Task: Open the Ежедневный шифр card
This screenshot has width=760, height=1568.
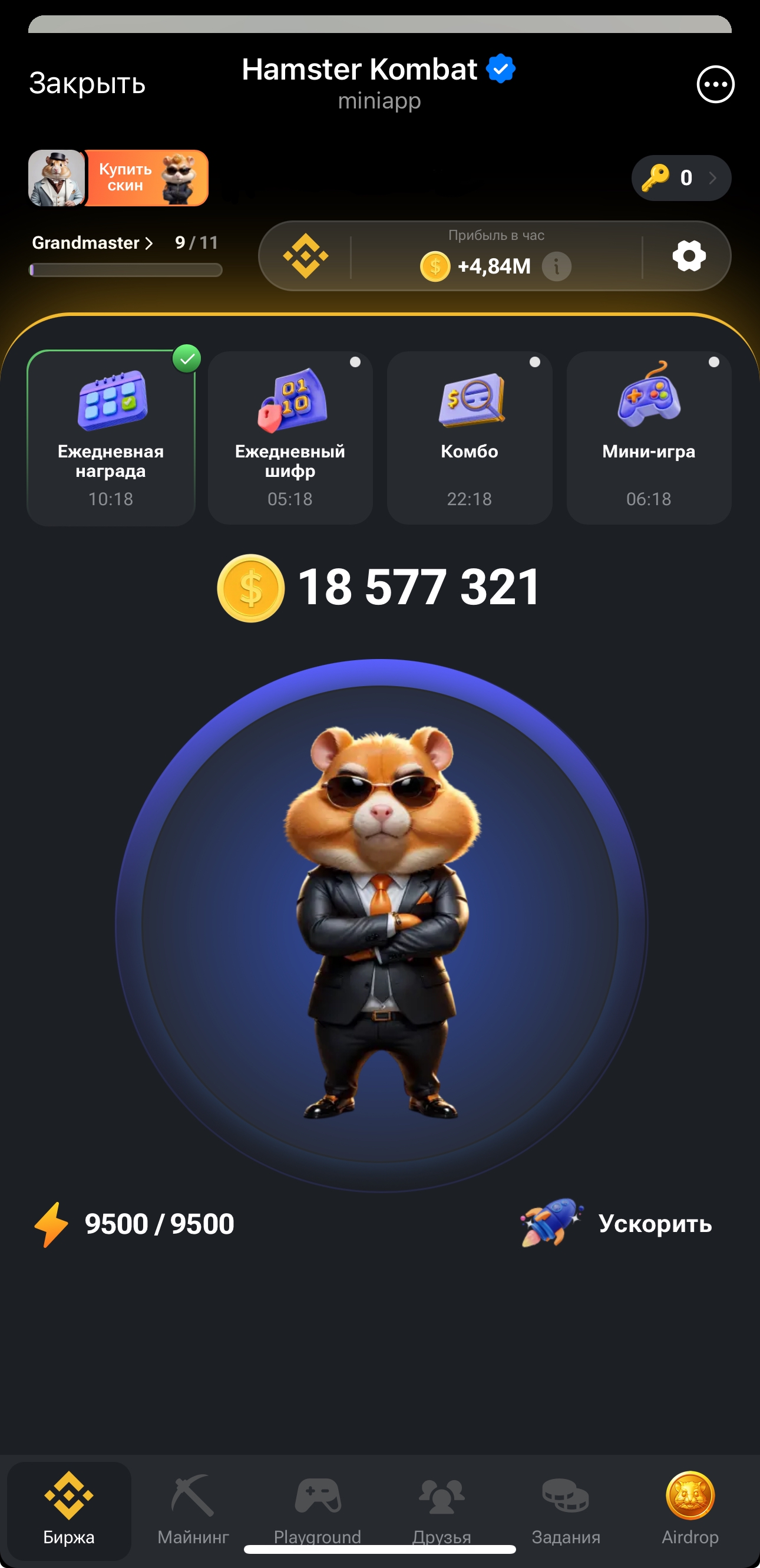Action: click(x=290, y=437)
